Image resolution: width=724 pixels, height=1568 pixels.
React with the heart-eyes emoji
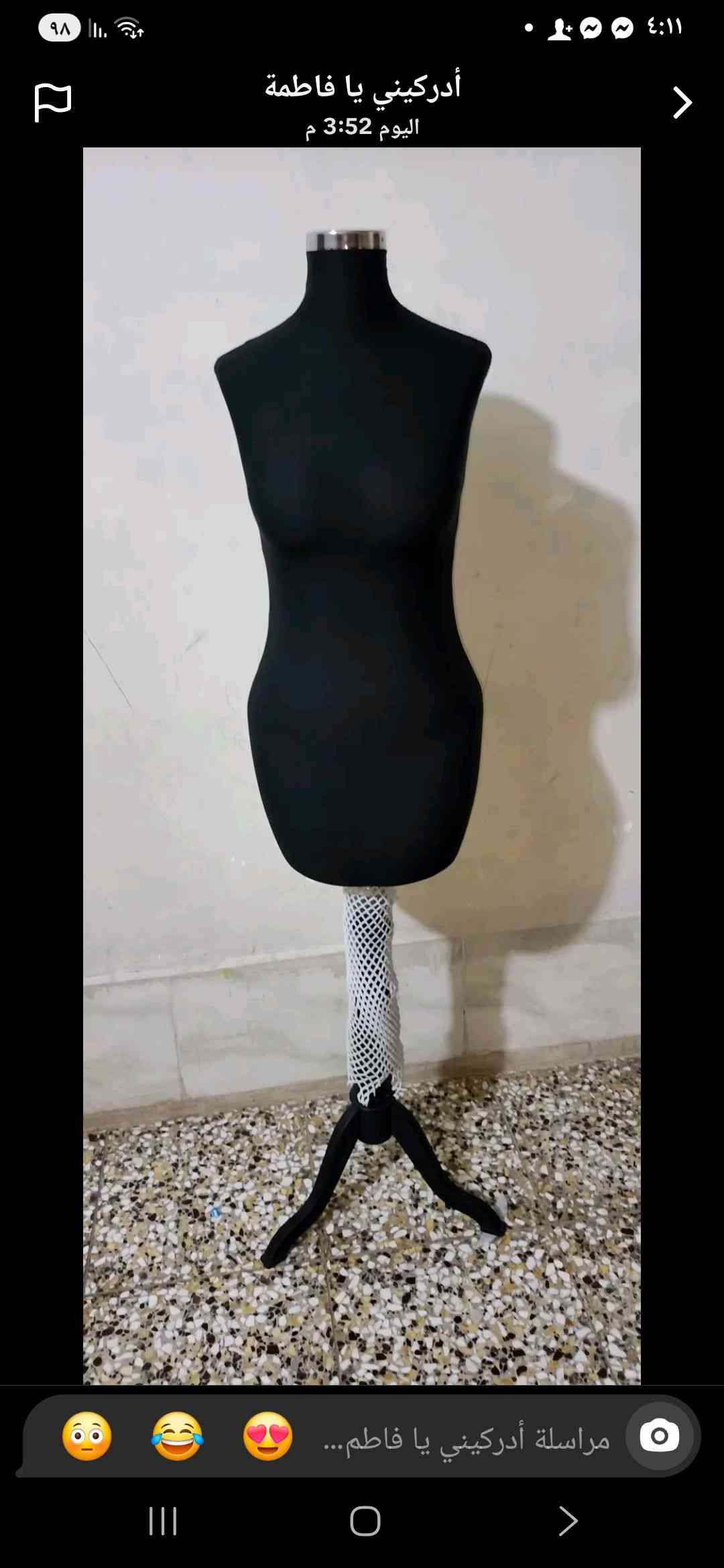point(267,1436)
